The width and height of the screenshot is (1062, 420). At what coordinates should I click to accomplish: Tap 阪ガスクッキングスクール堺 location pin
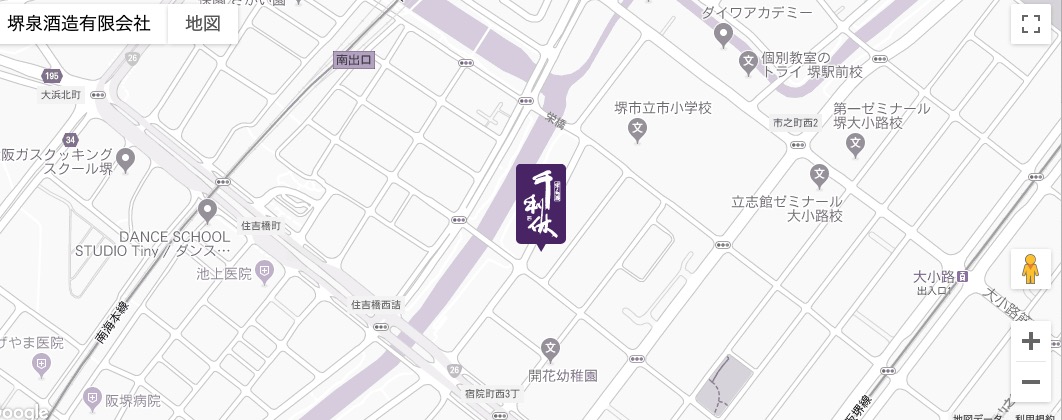(126, 158)
